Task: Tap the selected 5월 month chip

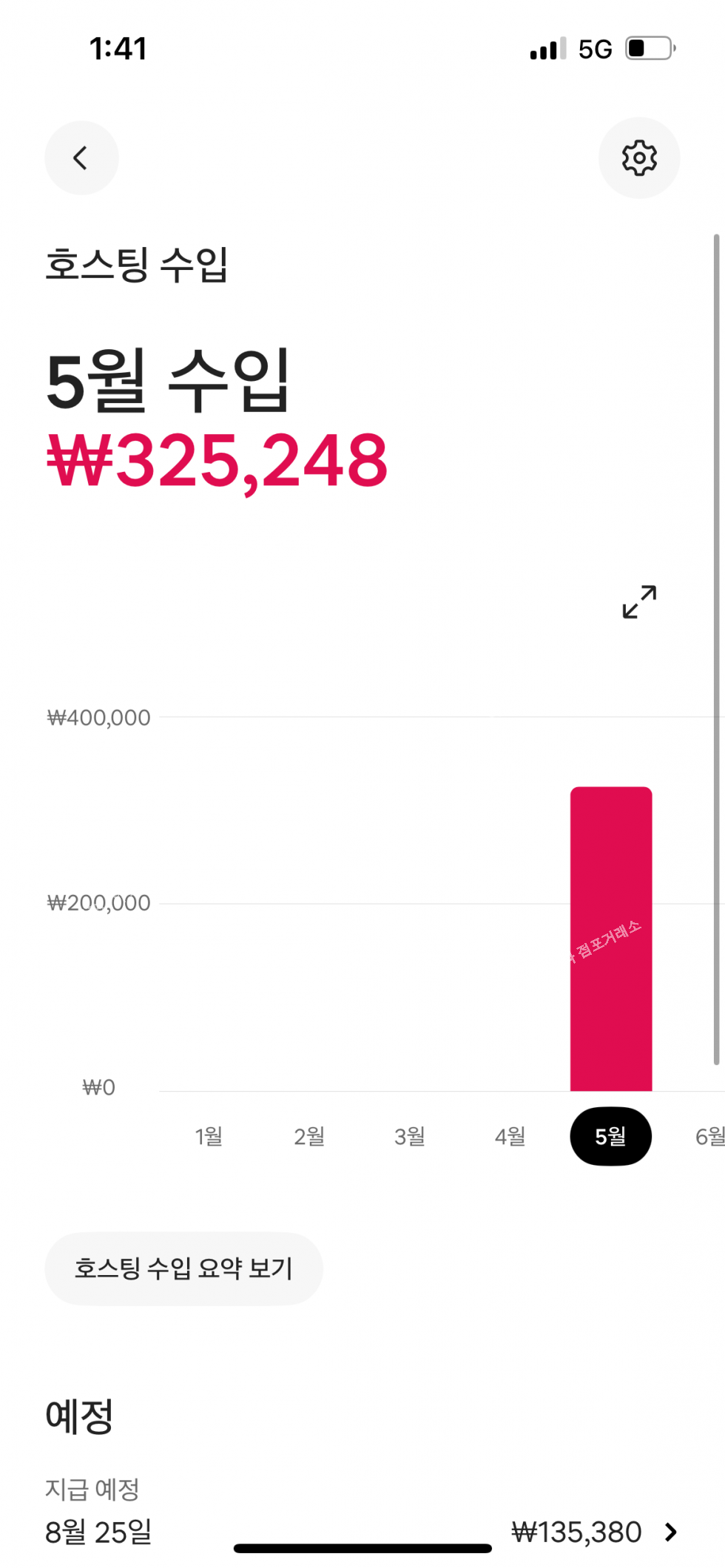Action: pos(611,1136)
